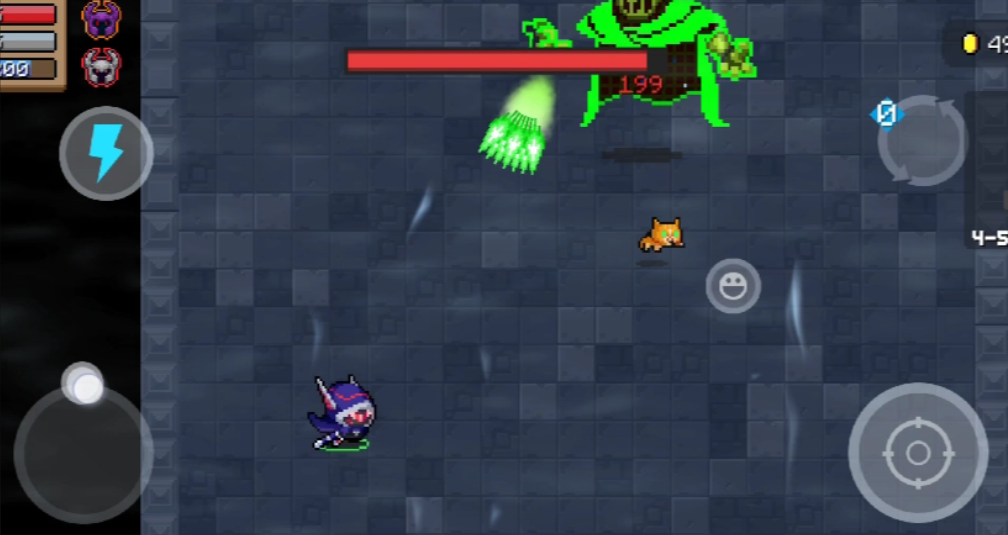Activate the lightning skill button

coord(105,153)
